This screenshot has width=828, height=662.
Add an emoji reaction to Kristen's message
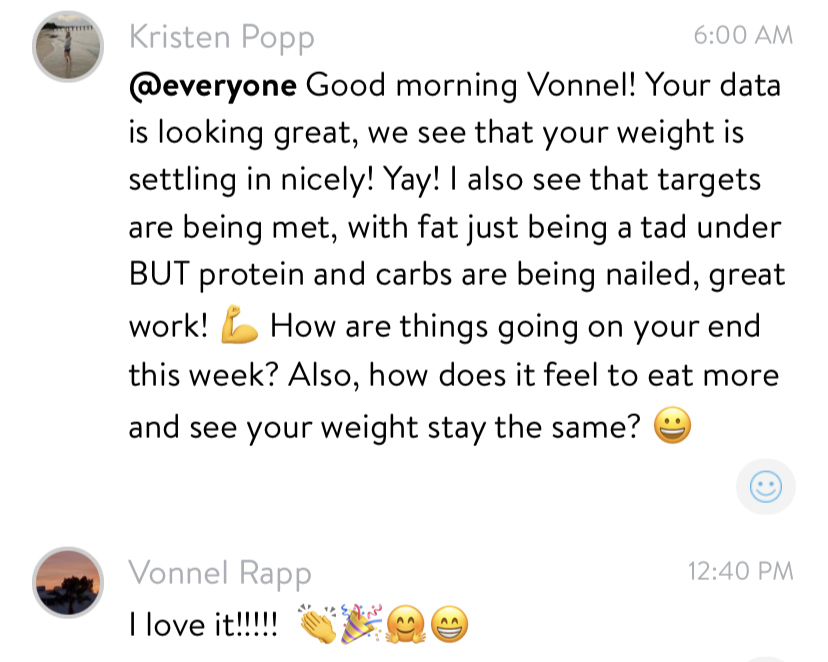pos(766,486)
